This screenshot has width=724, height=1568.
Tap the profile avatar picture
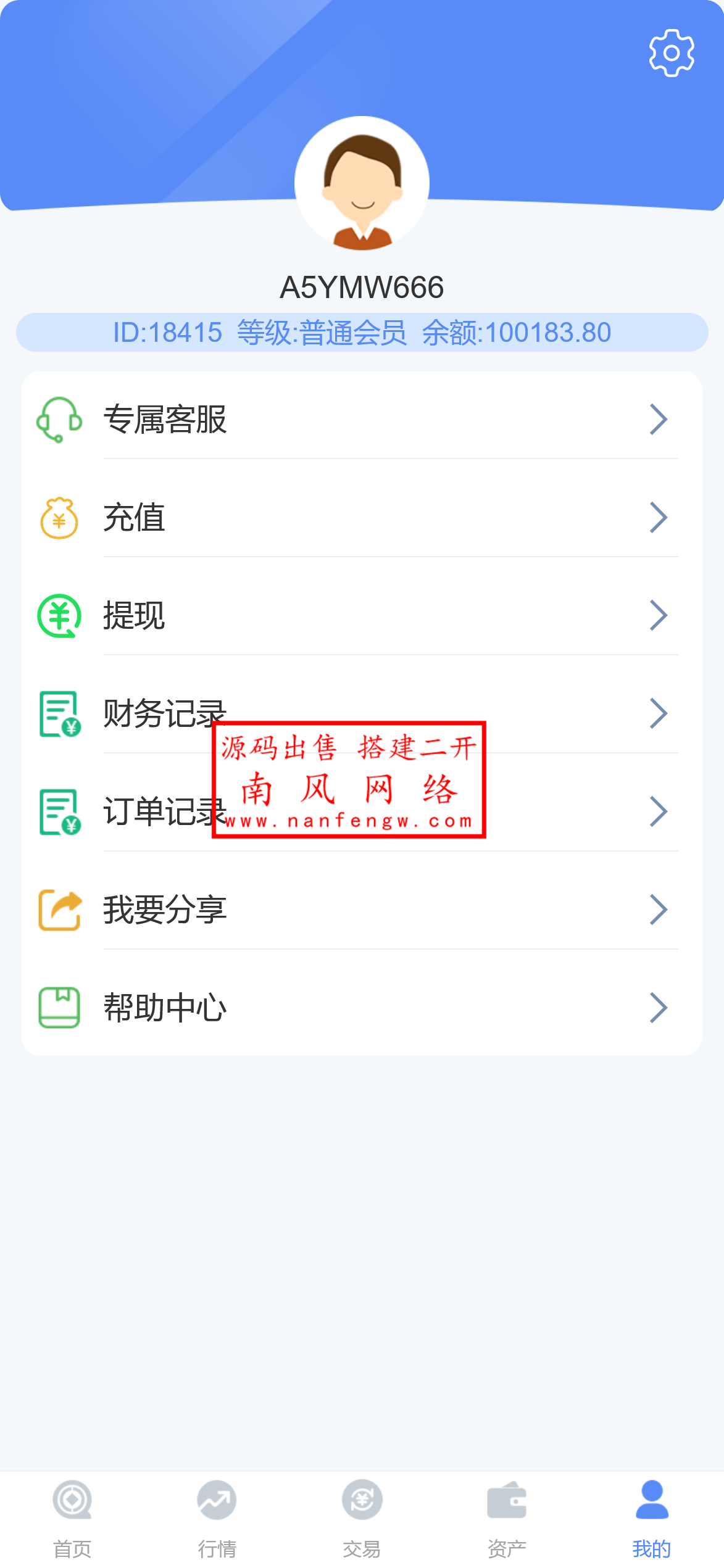pos(362,184)
